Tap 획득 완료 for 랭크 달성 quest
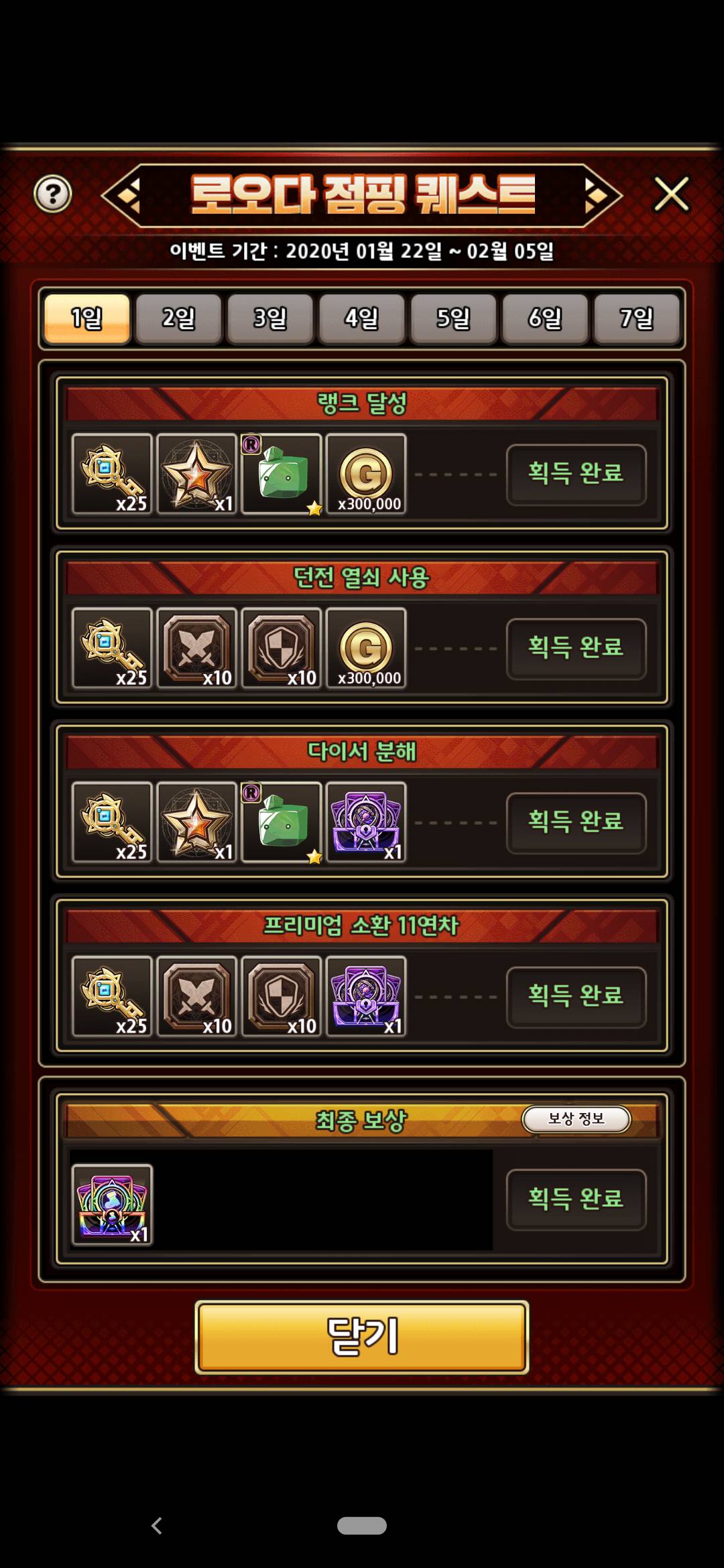Image resolution: width=724 pixels, height=1568 pixels. pos(576,474)
